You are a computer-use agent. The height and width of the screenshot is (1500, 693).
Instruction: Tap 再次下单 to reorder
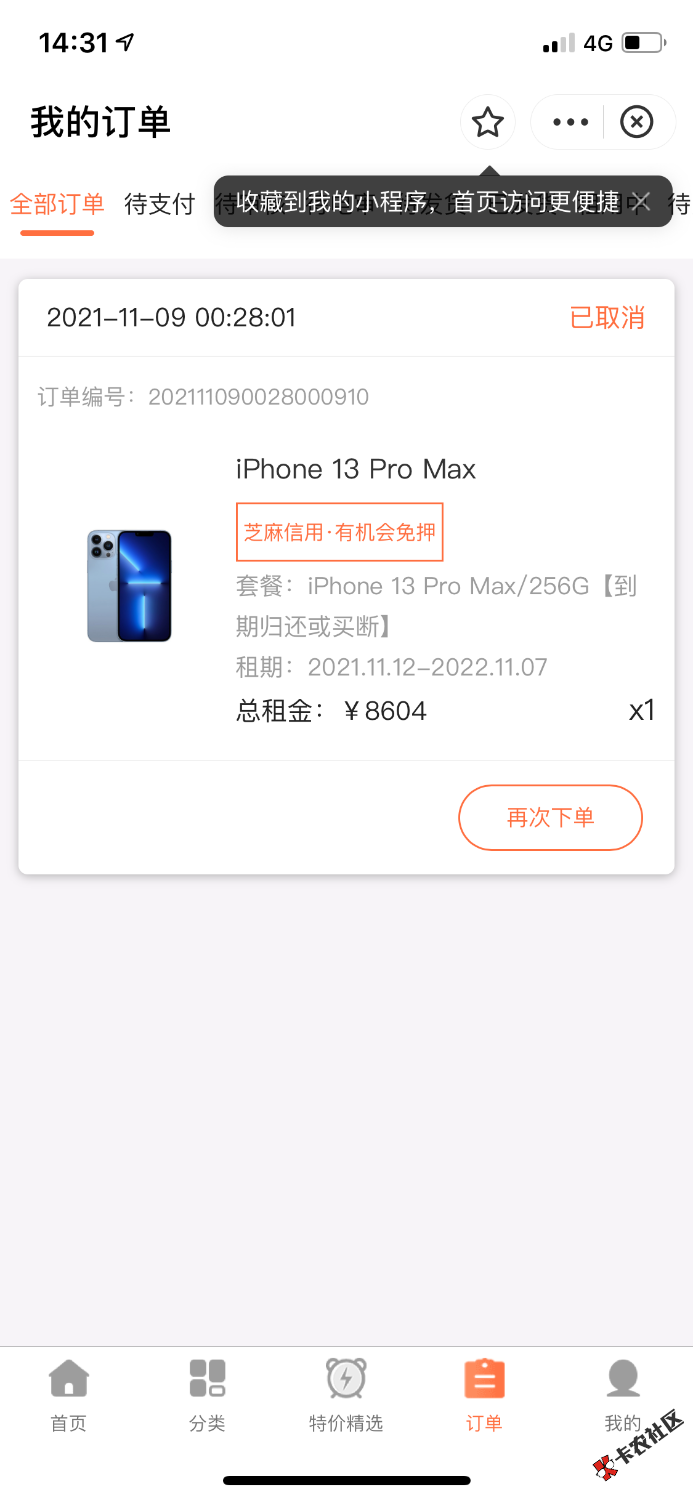(550, 818)
